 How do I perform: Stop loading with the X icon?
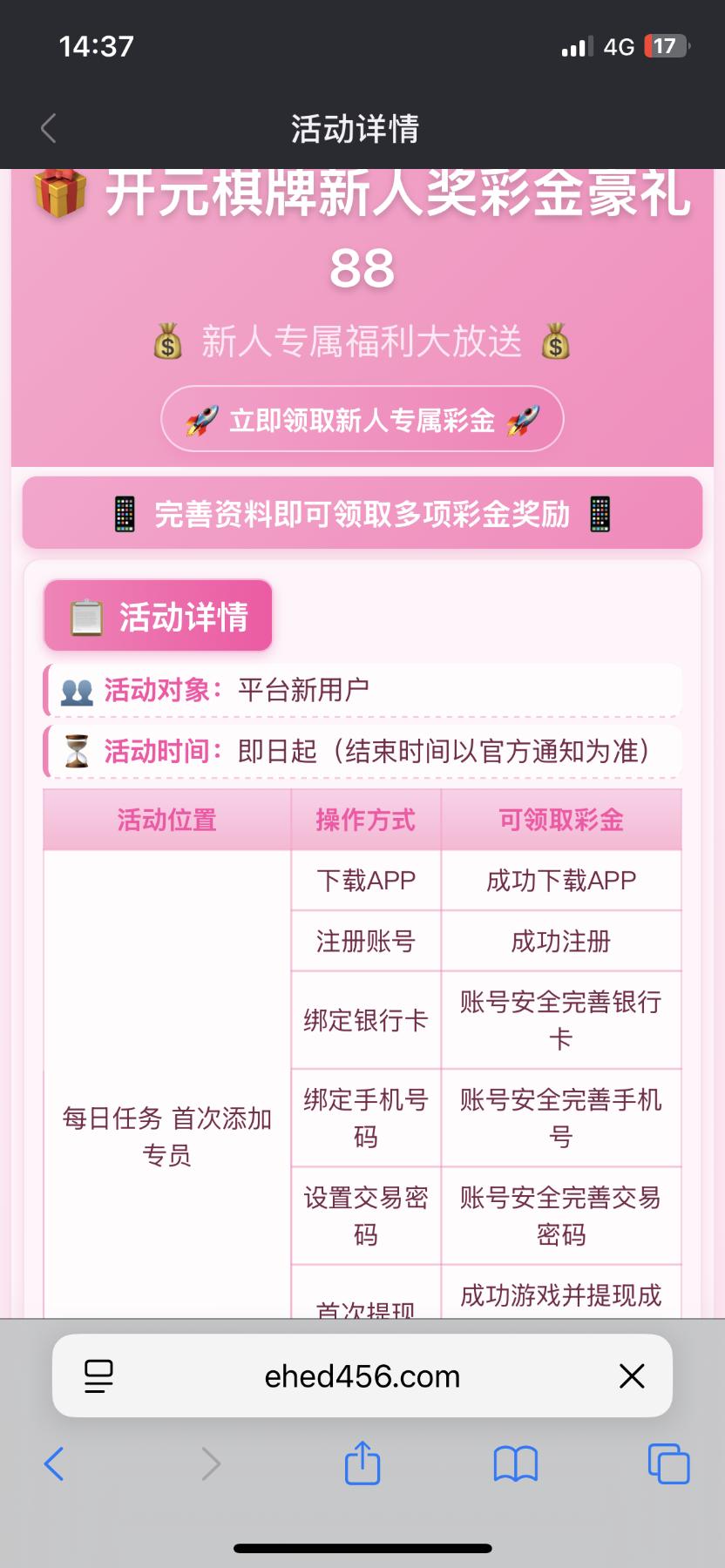(x=632, y=1376)
